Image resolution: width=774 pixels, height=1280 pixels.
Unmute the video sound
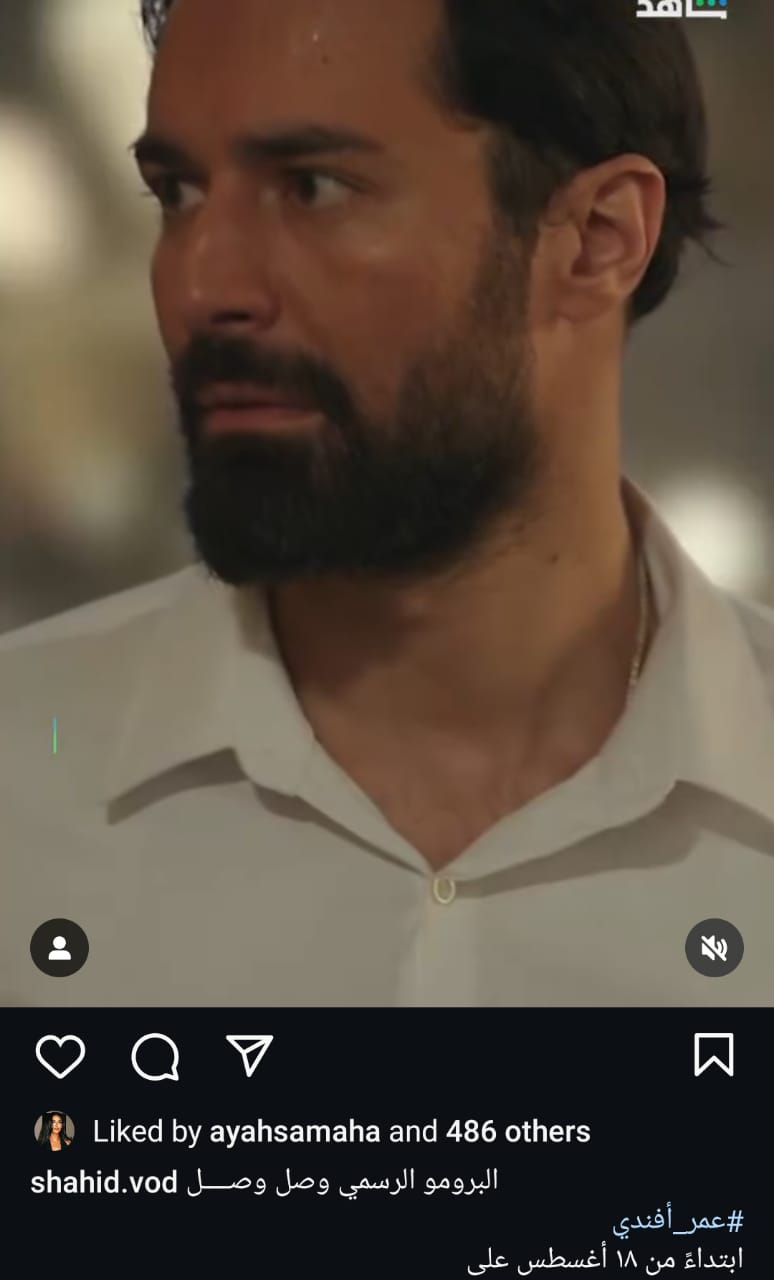point(714,947)
